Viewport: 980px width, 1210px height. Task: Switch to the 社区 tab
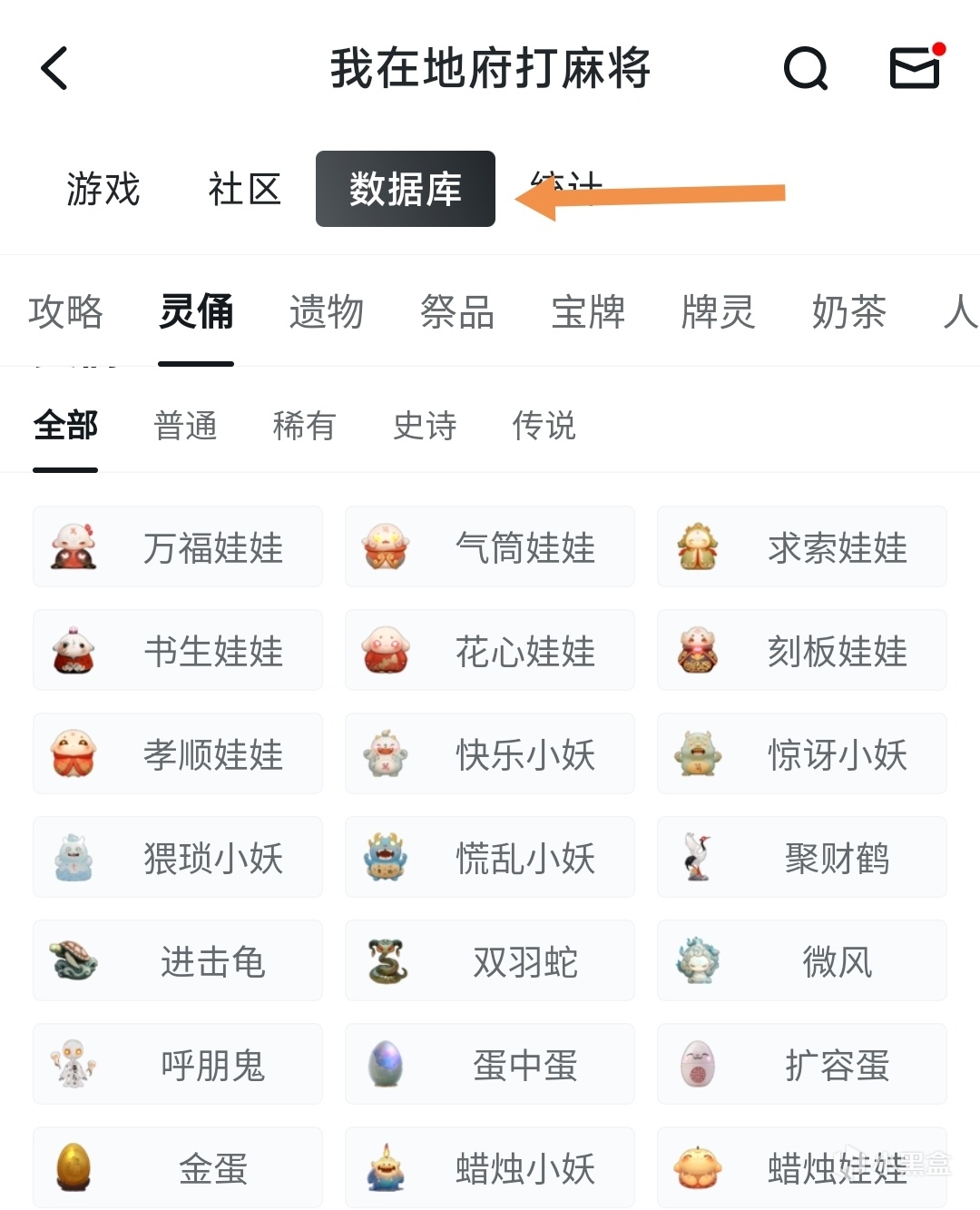(x=244, y=190)
